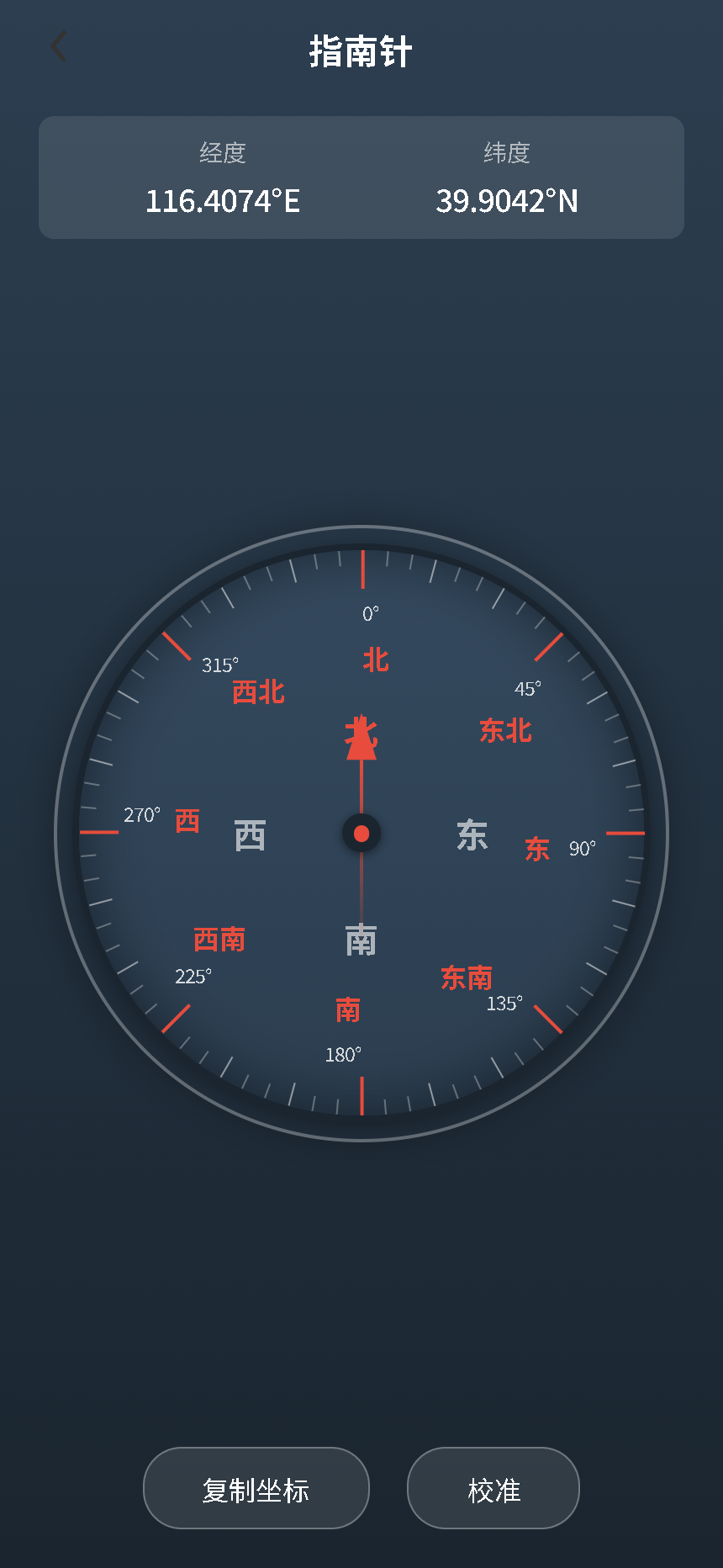Viewport: 723px width, 1568px height.
Task: Select the latitude value 39.9042°N
Action: 505,201
